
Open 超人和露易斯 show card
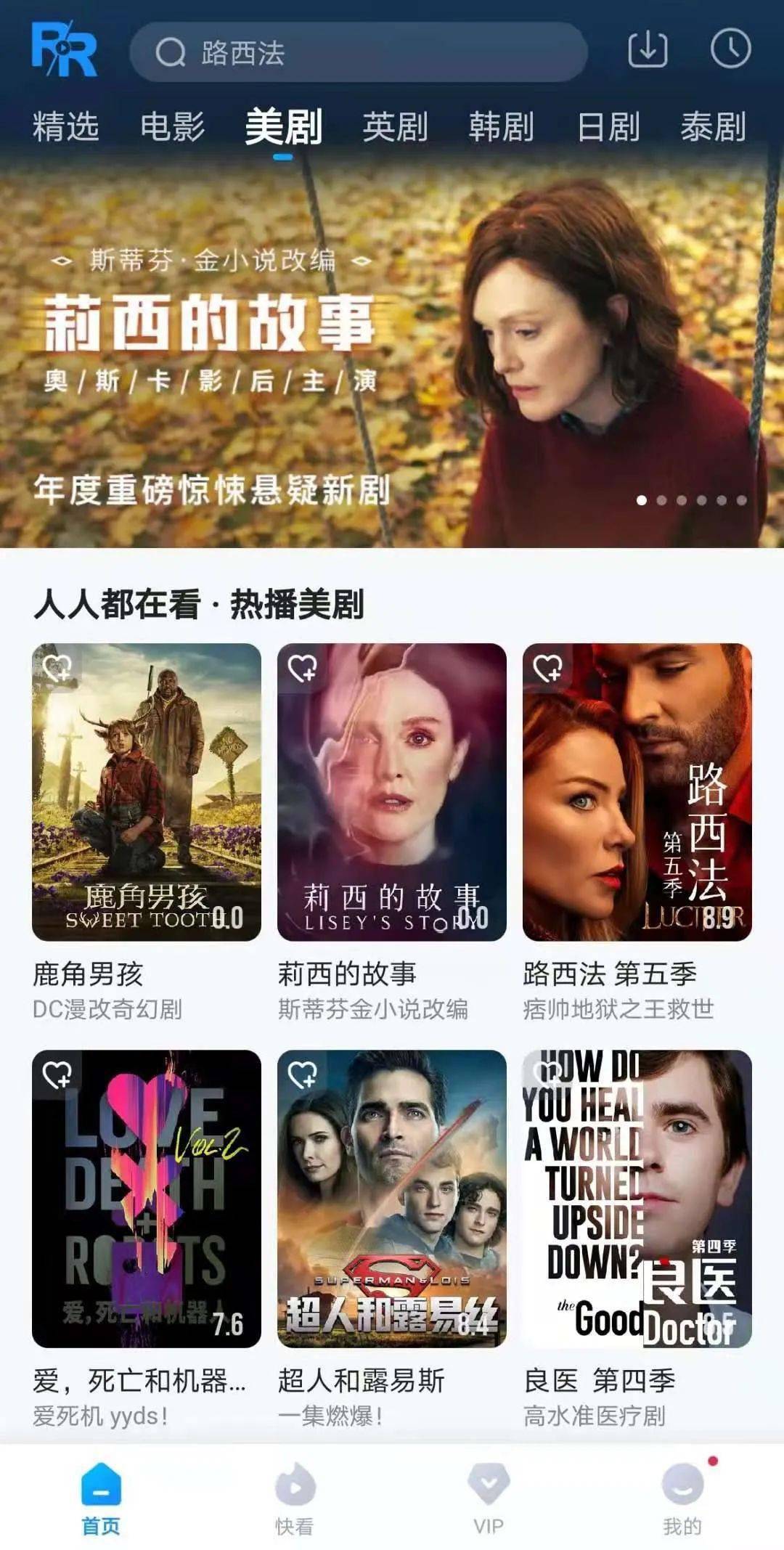(x=391, y=1199)
